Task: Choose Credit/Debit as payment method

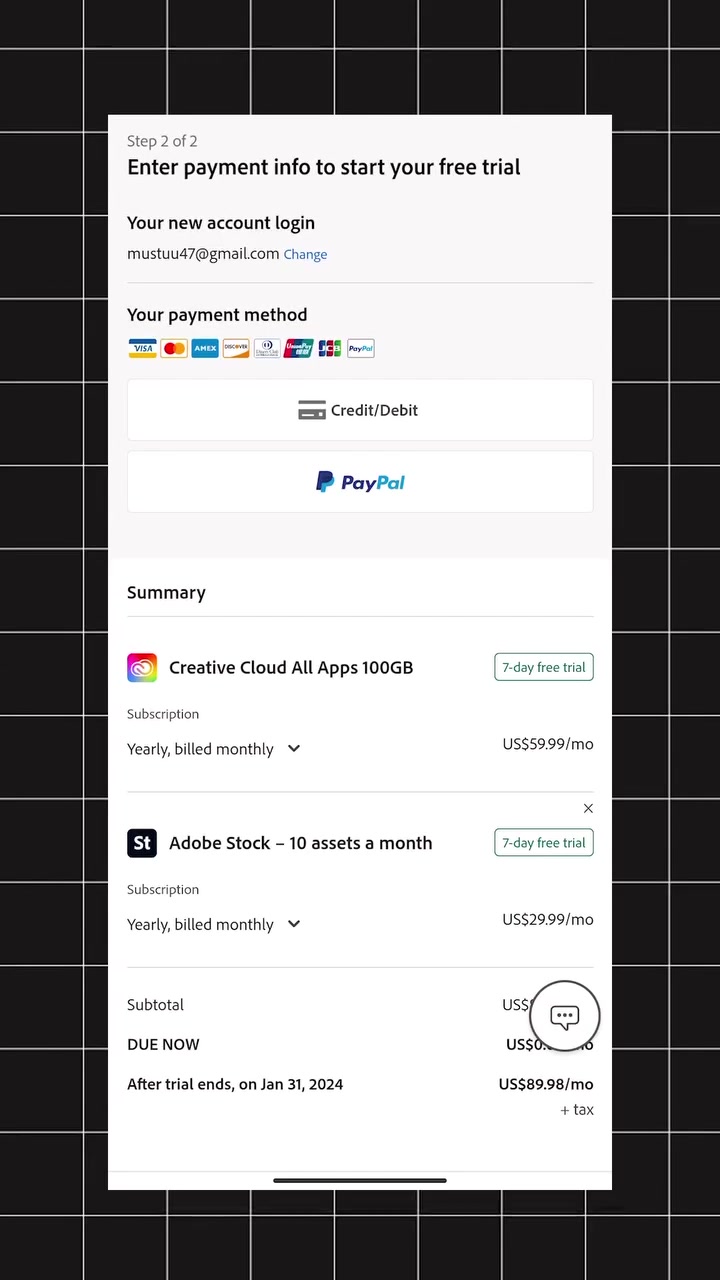Action: 360,410
